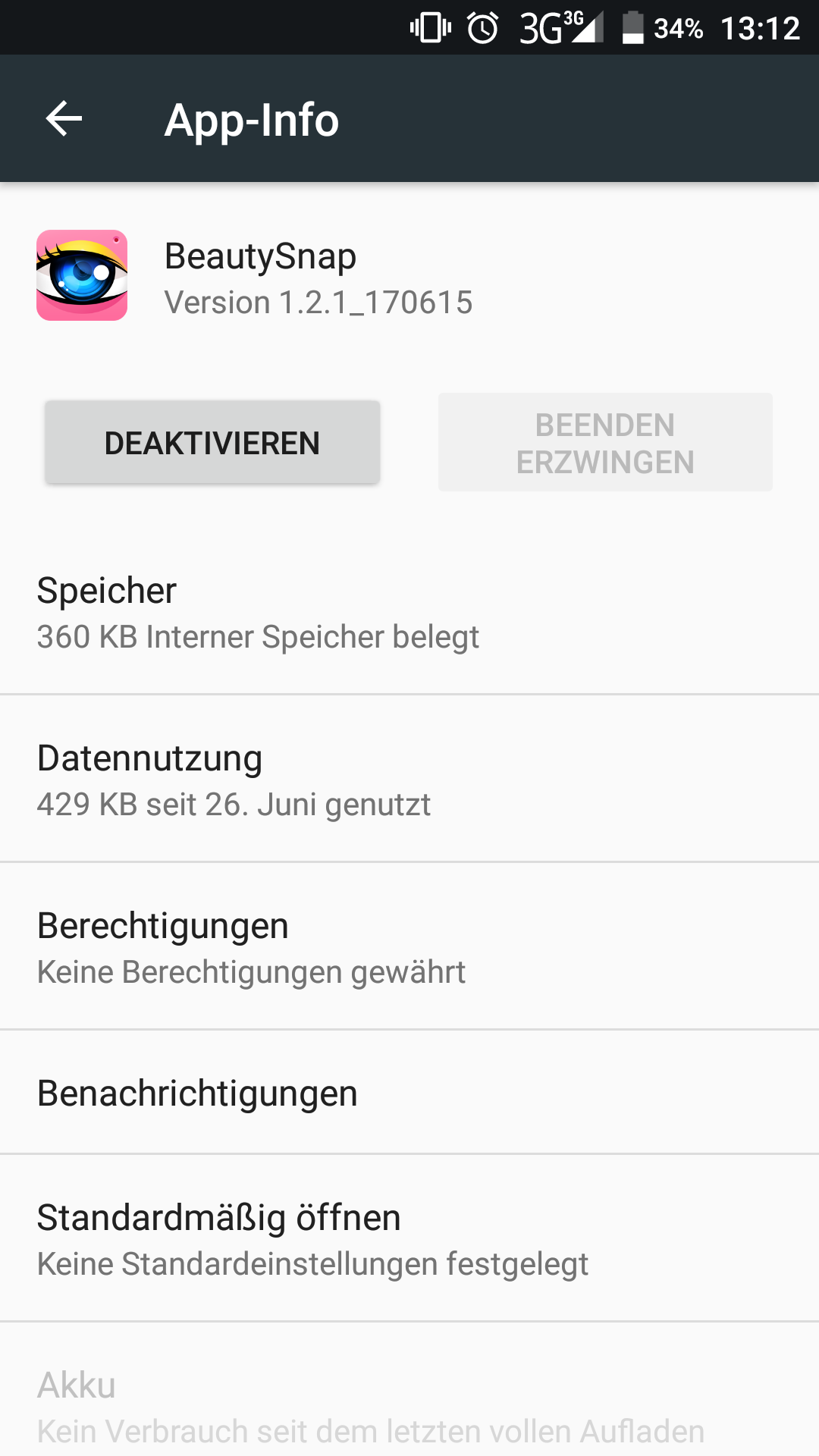Tap the 429 KB data usage summary text
This screenshot has width=819, height=1456.
(234, 805)
